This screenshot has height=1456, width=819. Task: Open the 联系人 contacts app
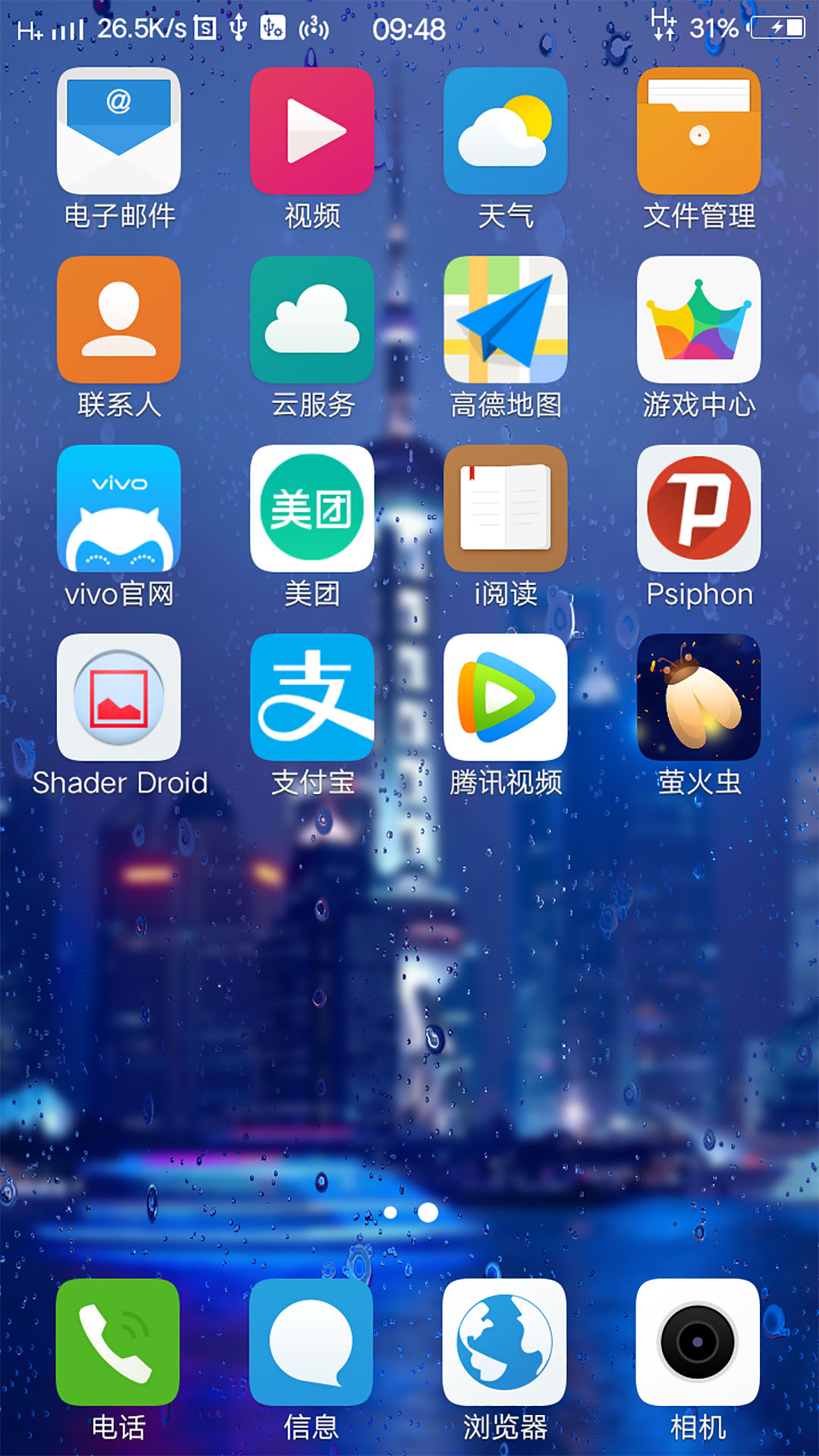pos(119,320)
